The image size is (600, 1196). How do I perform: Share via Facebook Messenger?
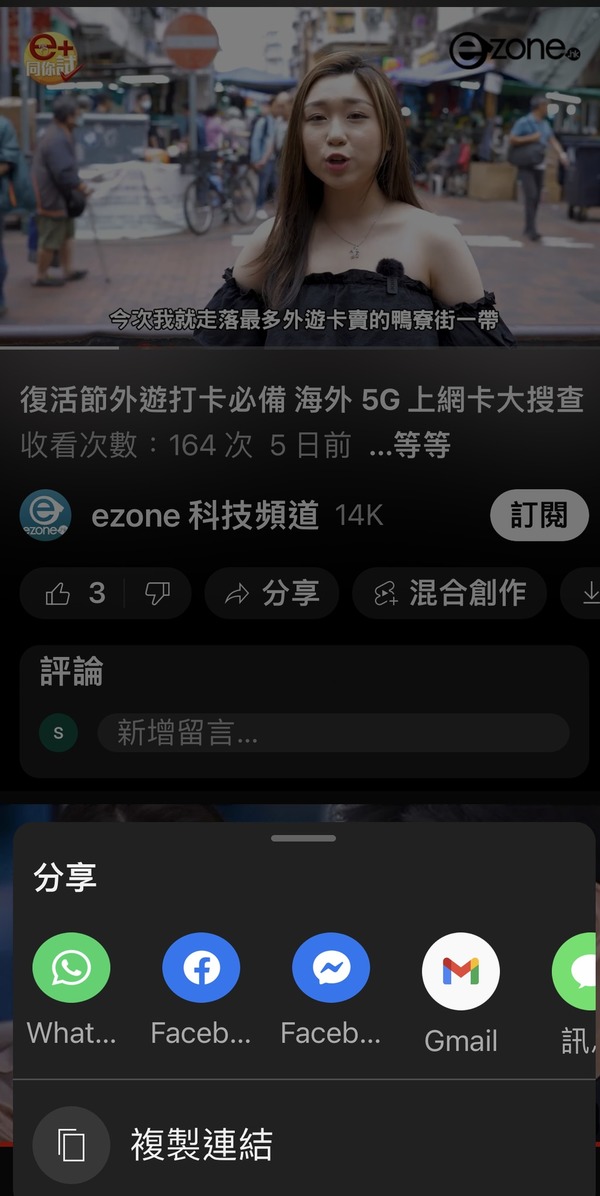point(331,970)
